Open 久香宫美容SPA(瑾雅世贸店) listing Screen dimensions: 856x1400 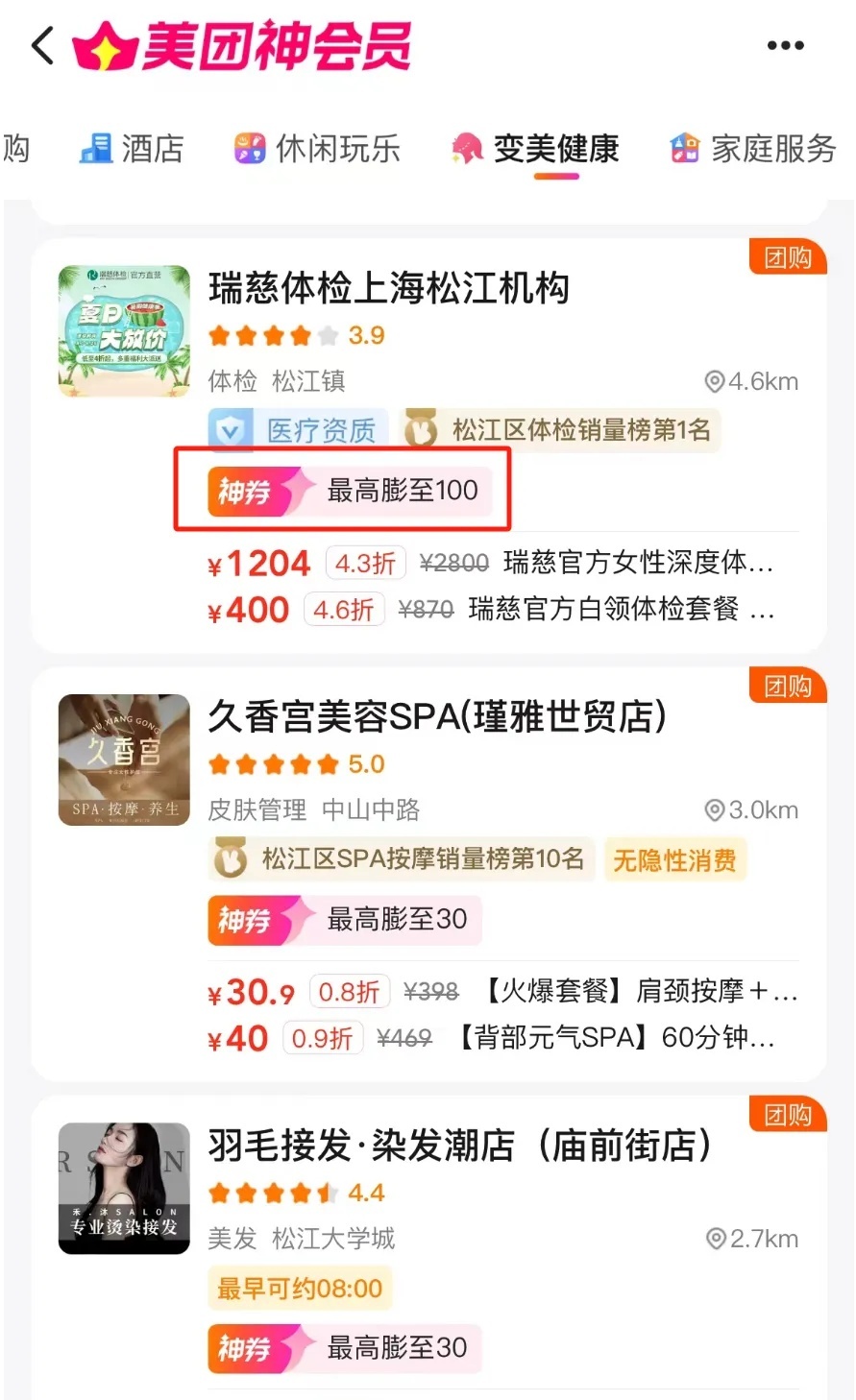tap(437, 716)
